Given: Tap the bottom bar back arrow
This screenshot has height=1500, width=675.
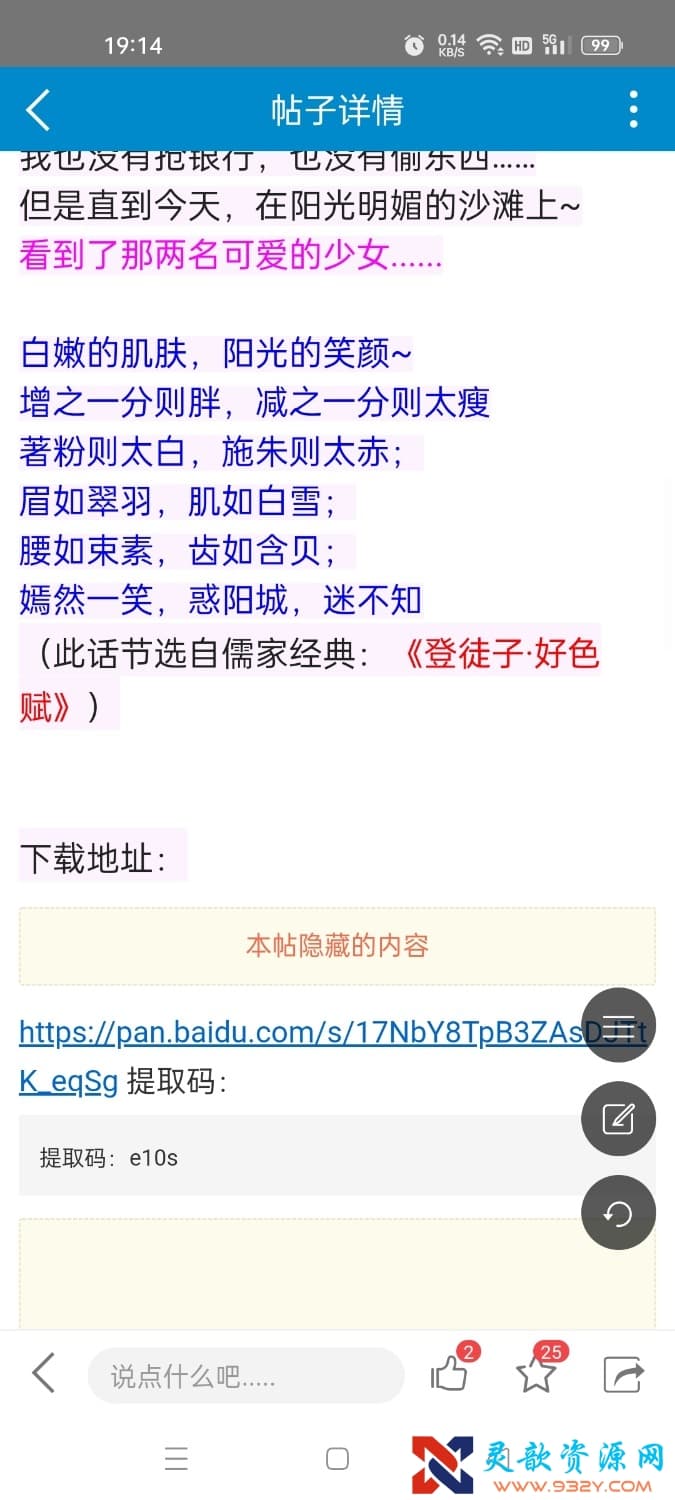Looking at the screenshot, I should tap(43, 1374).
